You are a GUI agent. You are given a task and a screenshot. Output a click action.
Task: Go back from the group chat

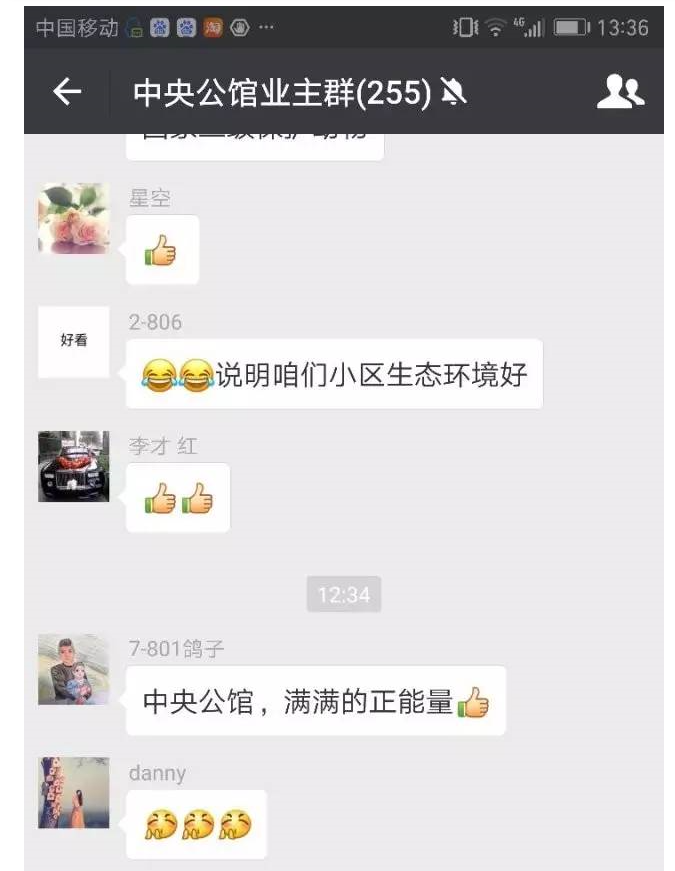tap(66, 93)
